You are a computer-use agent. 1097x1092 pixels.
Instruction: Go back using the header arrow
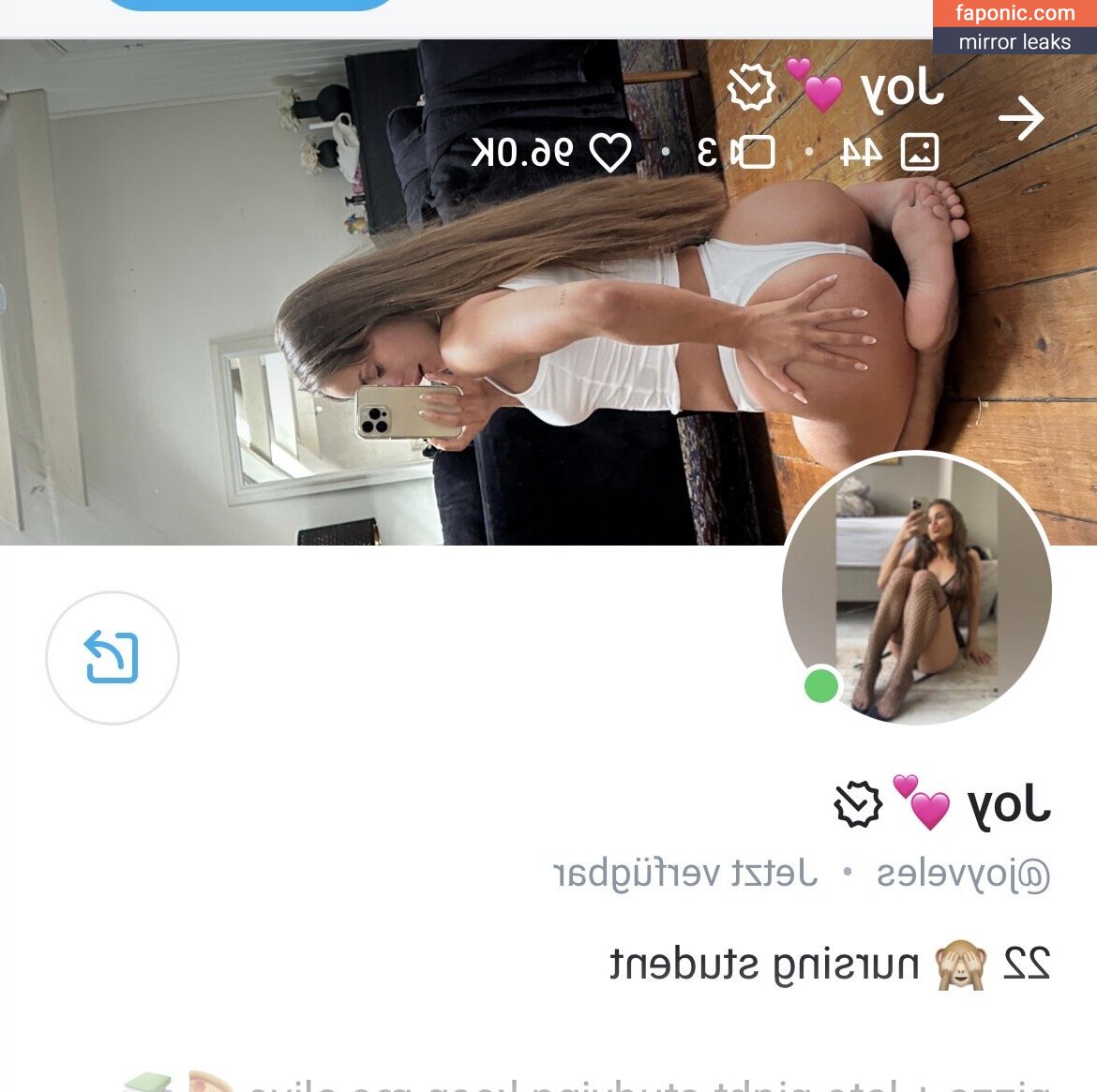pyautogui.click(x=1021, y=120)
